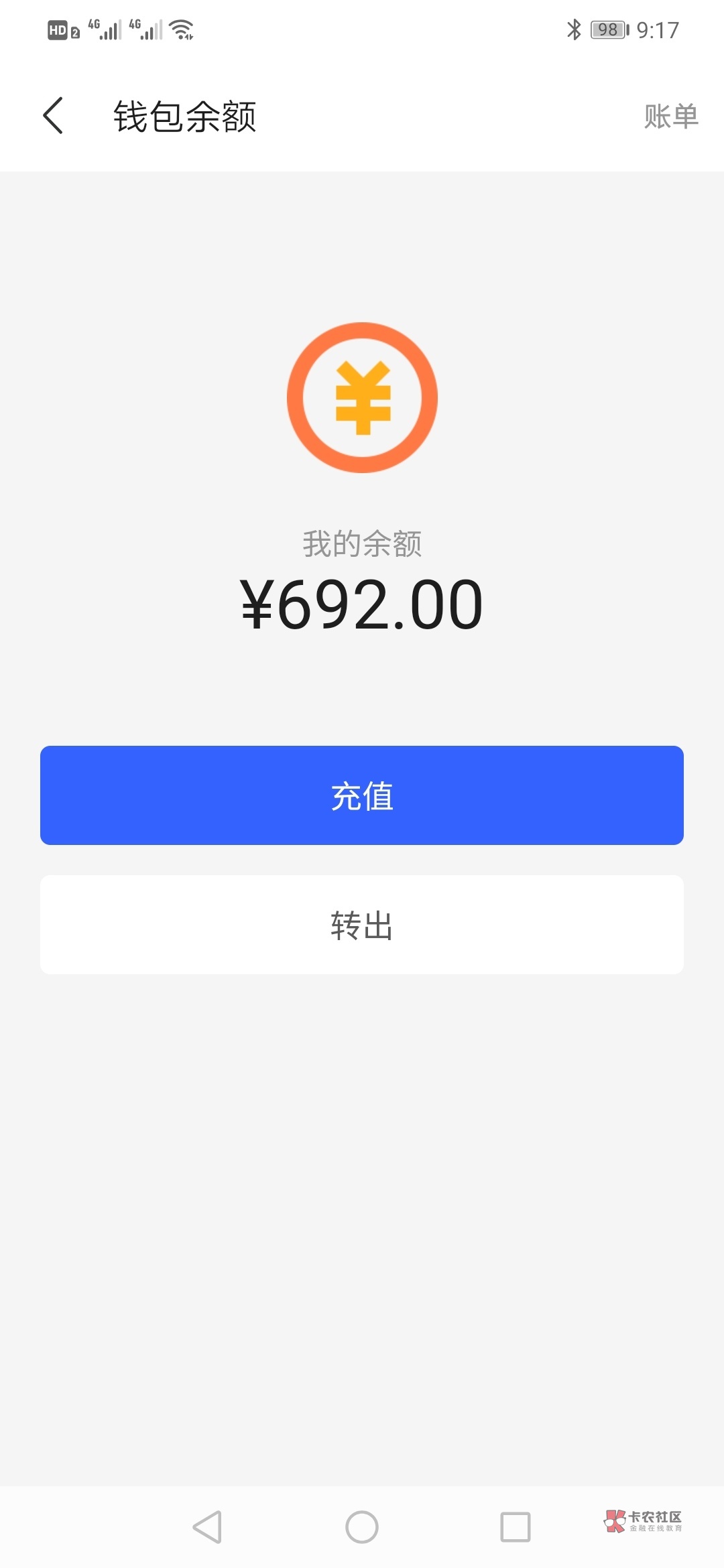
Task: Tap the back chevron beside 钱包余额
Action: click(54, 114)
